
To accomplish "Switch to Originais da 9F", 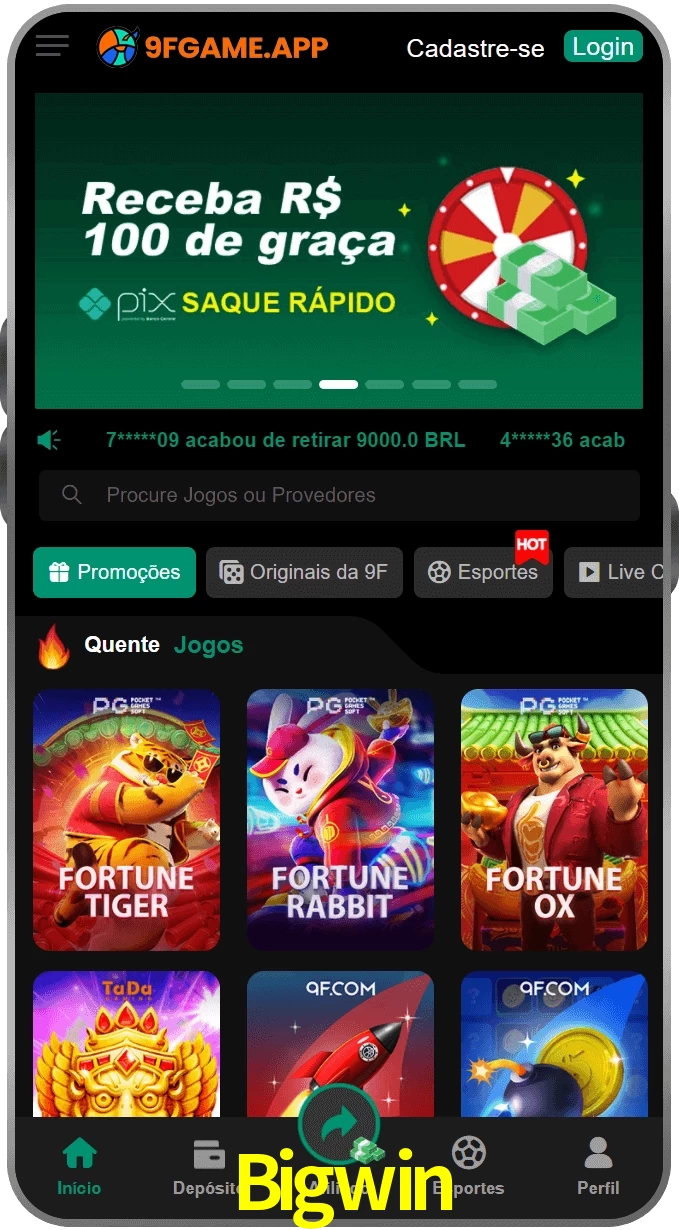I will [x=304, y=572].
